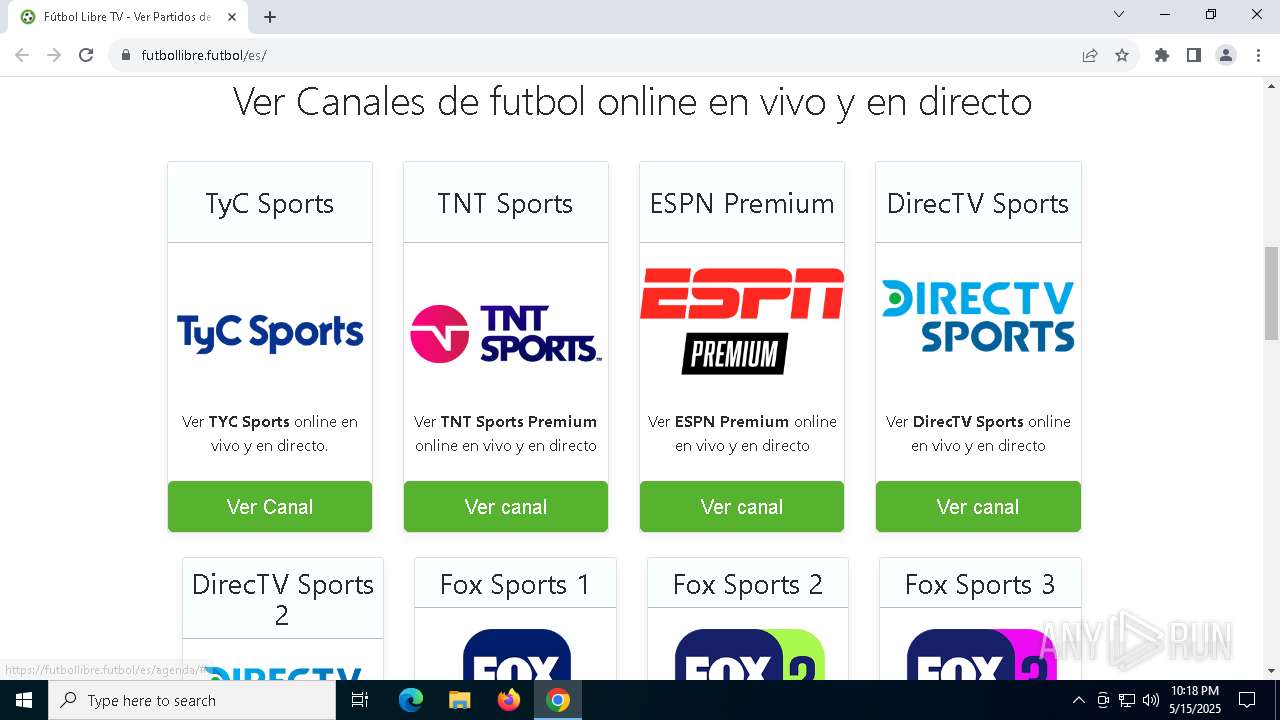Open the Windows Start menu
This screenshot has width=1280, height=720.
point(23,700)
